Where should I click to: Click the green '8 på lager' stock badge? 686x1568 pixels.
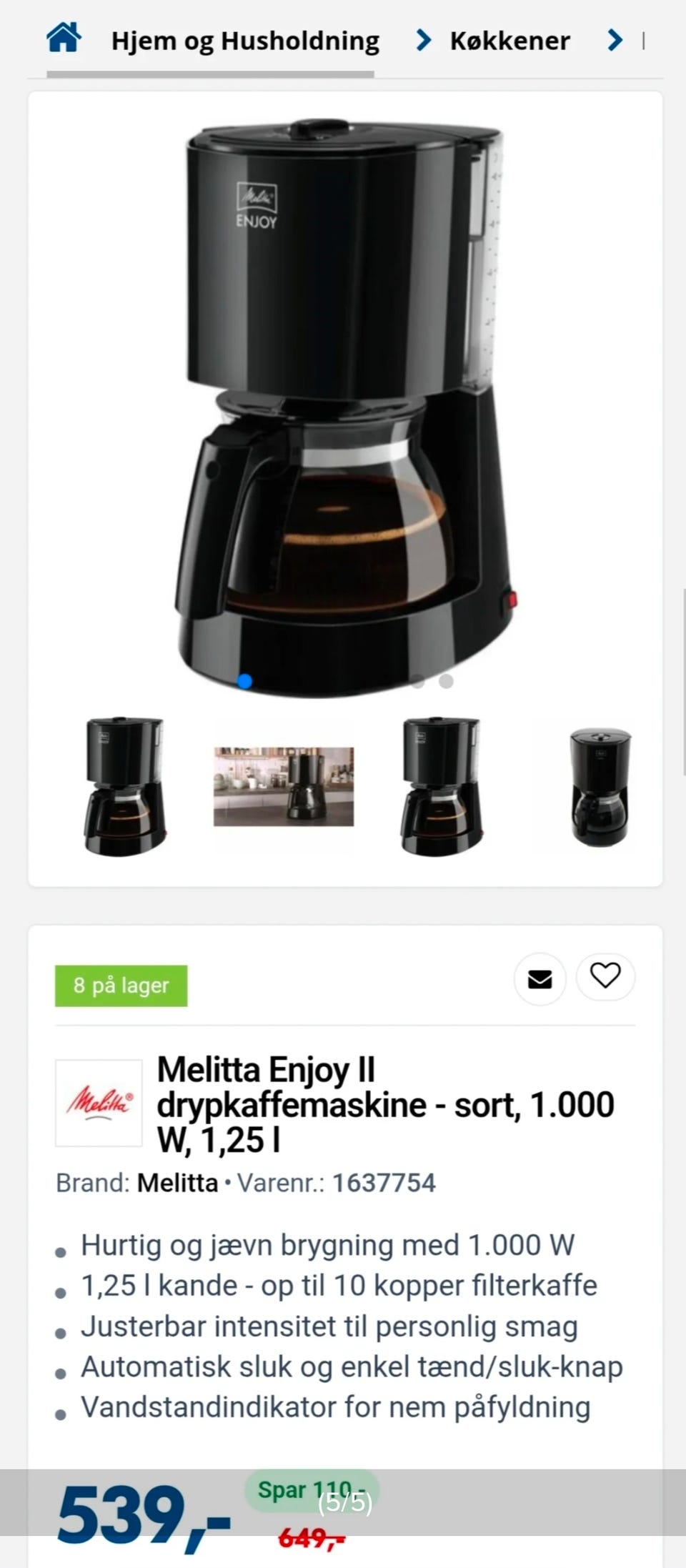coord(120,986)
